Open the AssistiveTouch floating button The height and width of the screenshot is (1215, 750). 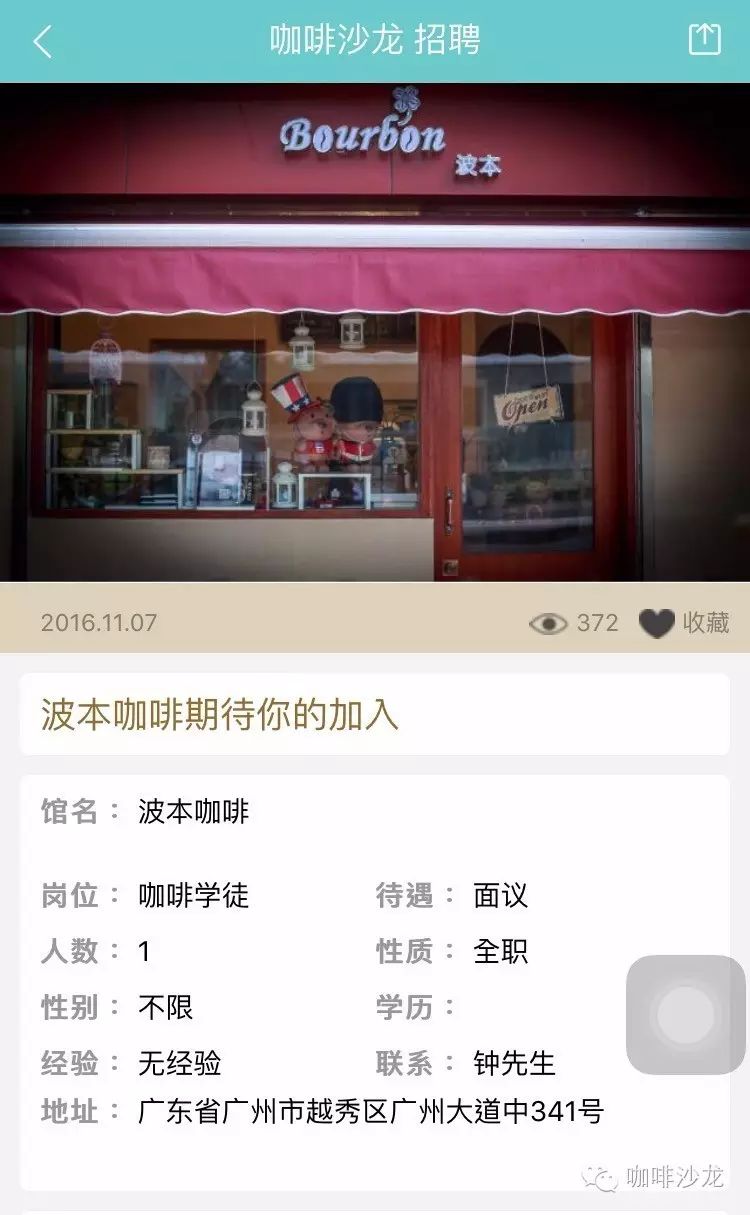tap(686, 1014)
